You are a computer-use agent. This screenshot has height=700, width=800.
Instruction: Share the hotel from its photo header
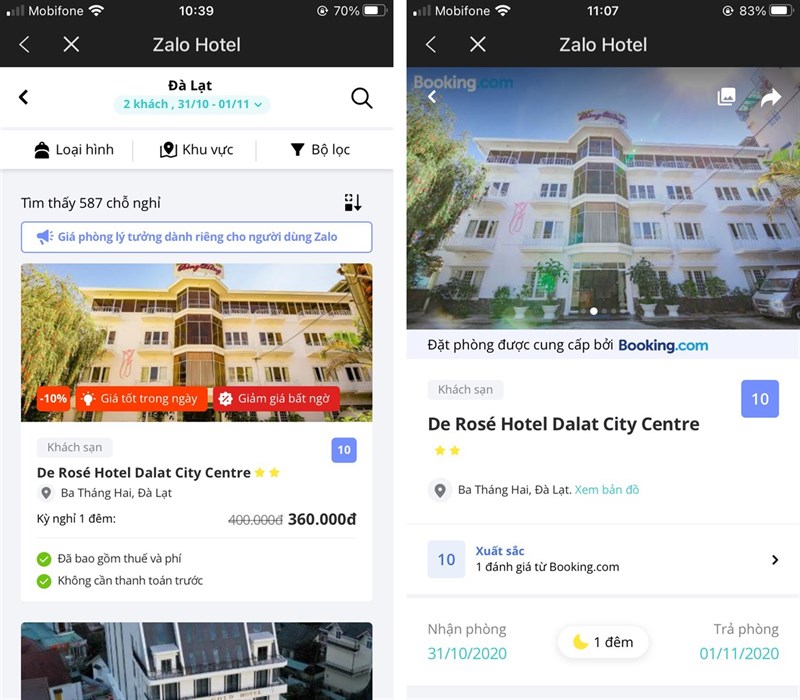pos(770,97)
